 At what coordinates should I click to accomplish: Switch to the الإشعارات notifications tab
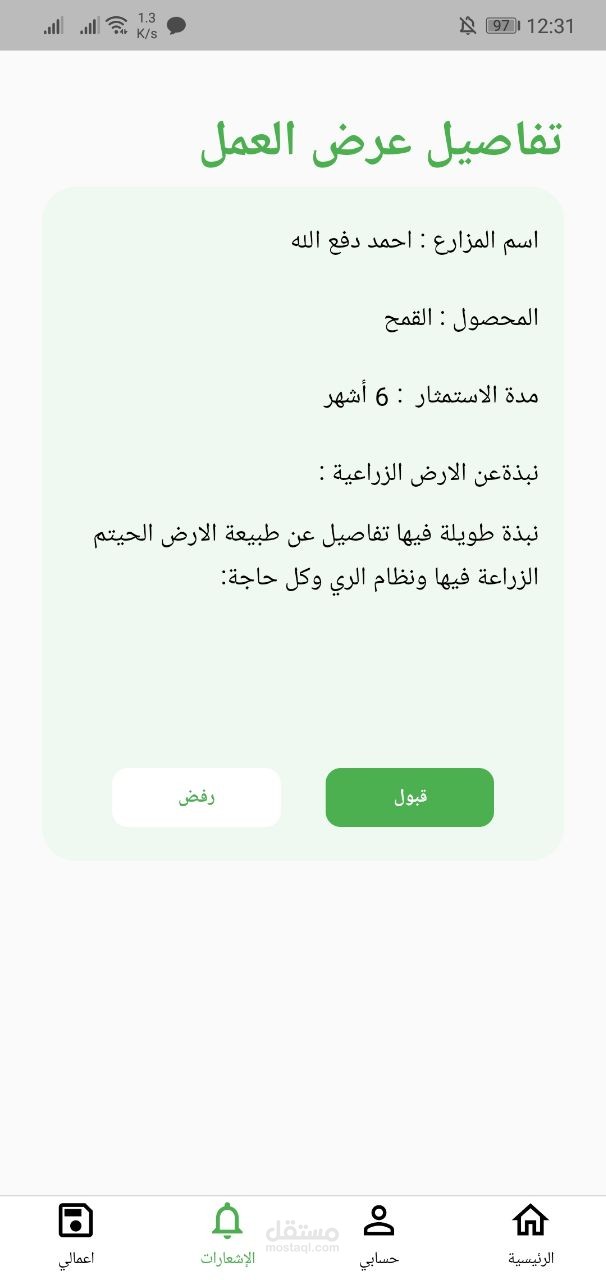point(227,1234)
